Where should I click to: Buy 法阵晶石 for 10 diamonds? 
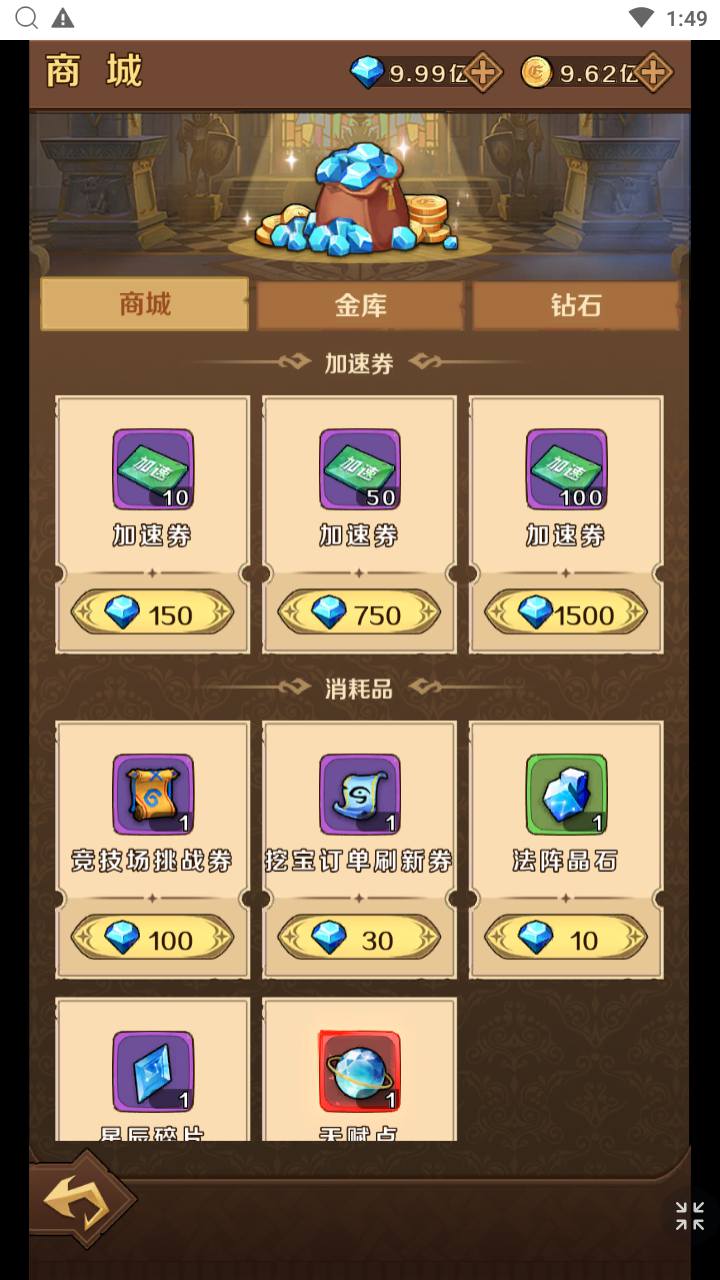pyautogui.click(x=566, y=938)
